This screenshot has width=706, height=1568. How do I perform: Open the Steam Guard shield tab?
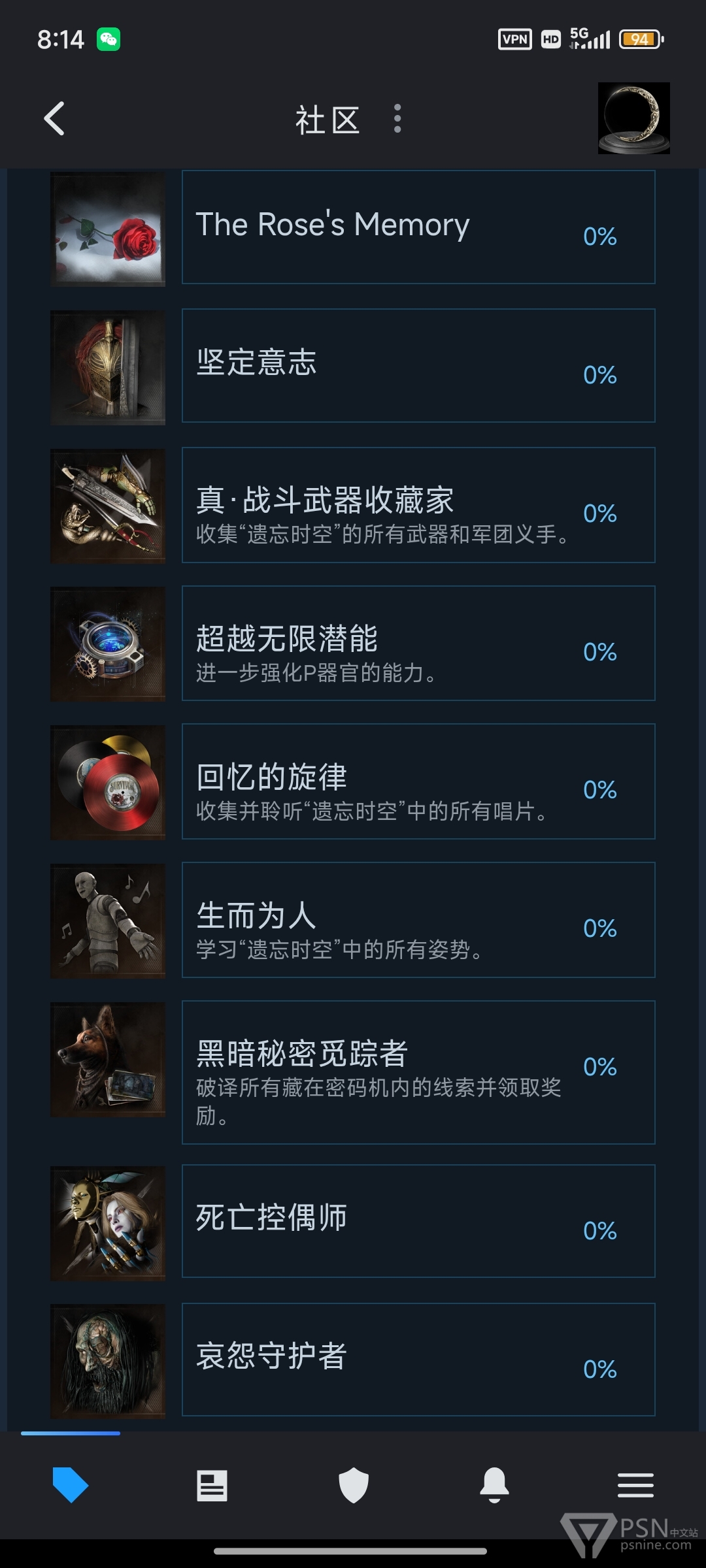(354, 1485)
